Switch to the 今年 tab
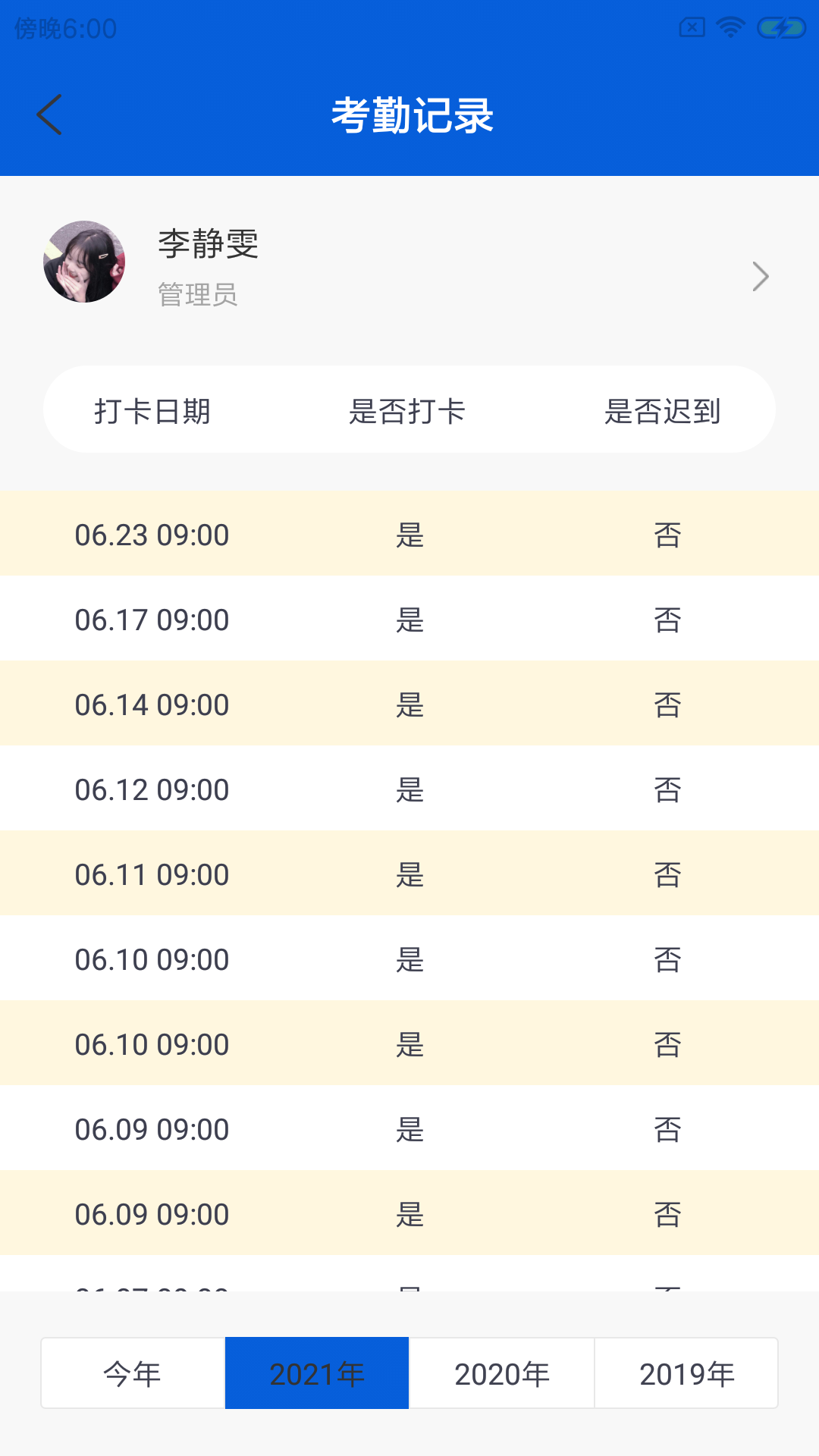Screen dimensions: 819x1456 click(x=133, y=1373)
